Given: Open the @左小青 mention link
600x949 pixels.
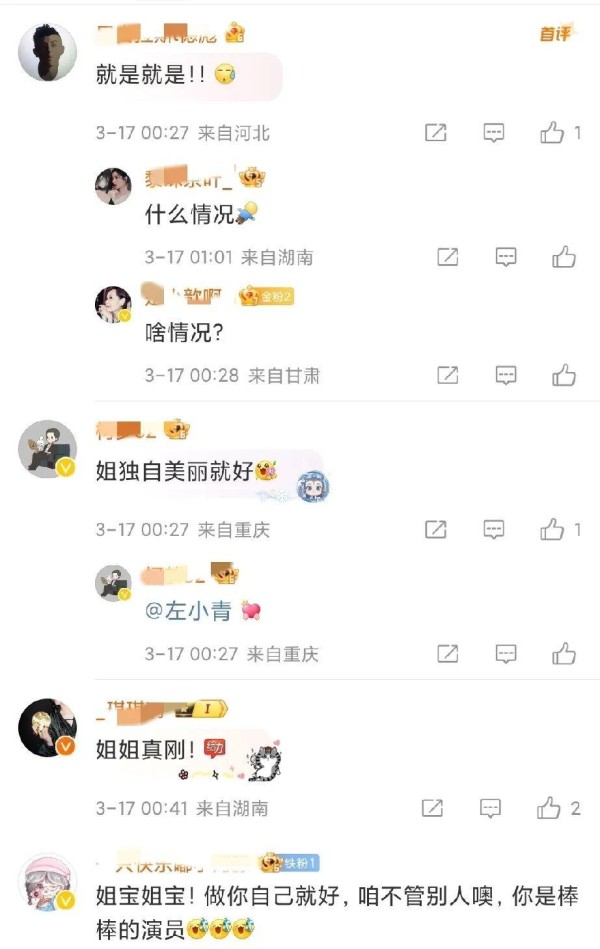Looking at the screenshot, I should (188, 610).
